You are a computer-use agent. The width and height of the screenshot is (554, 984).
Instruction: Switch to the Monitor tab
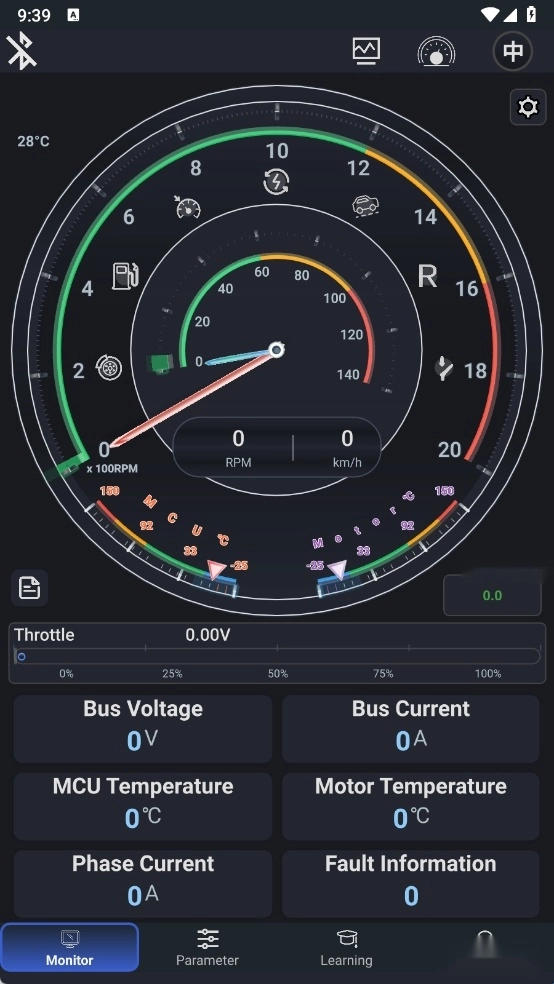pyautogui.click(x=70, y=948)
